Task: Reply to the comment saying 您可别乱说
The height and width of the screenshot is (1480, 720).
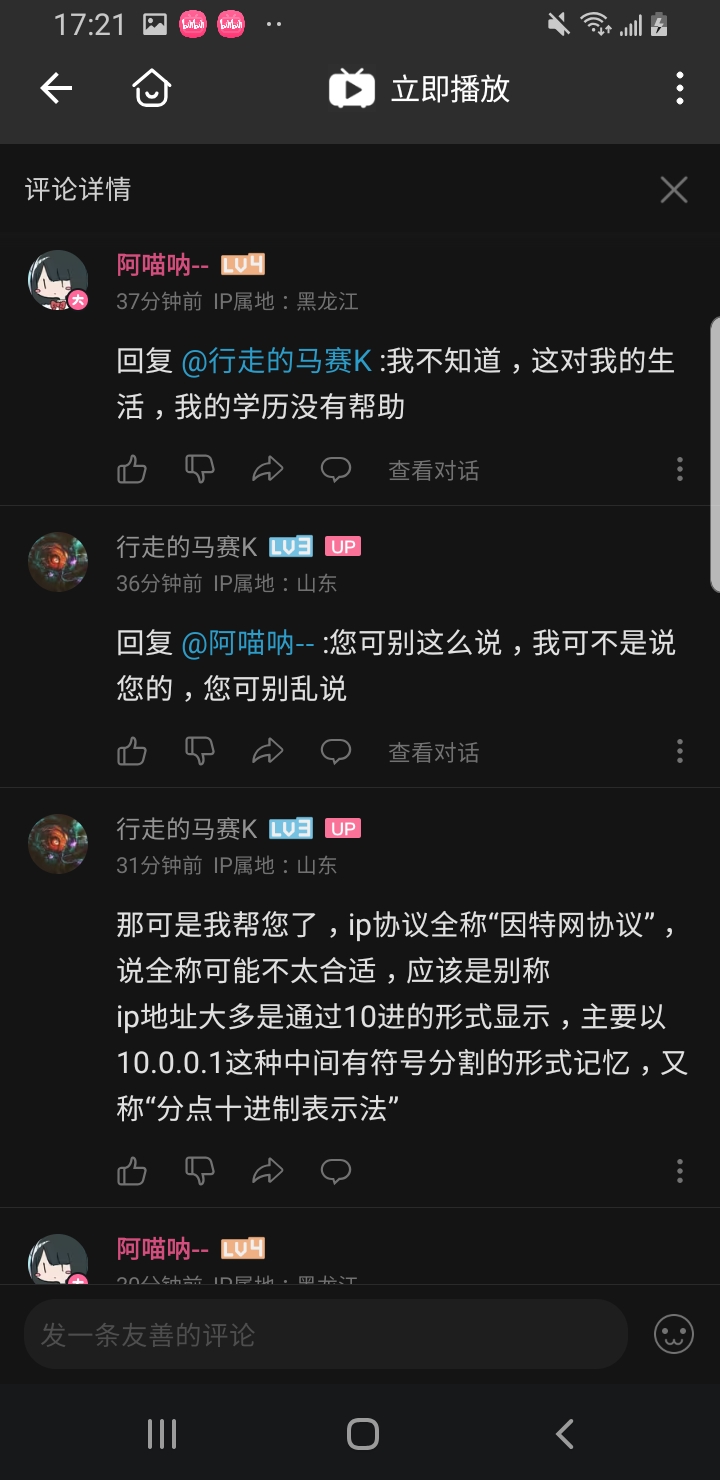Action: 336,751
